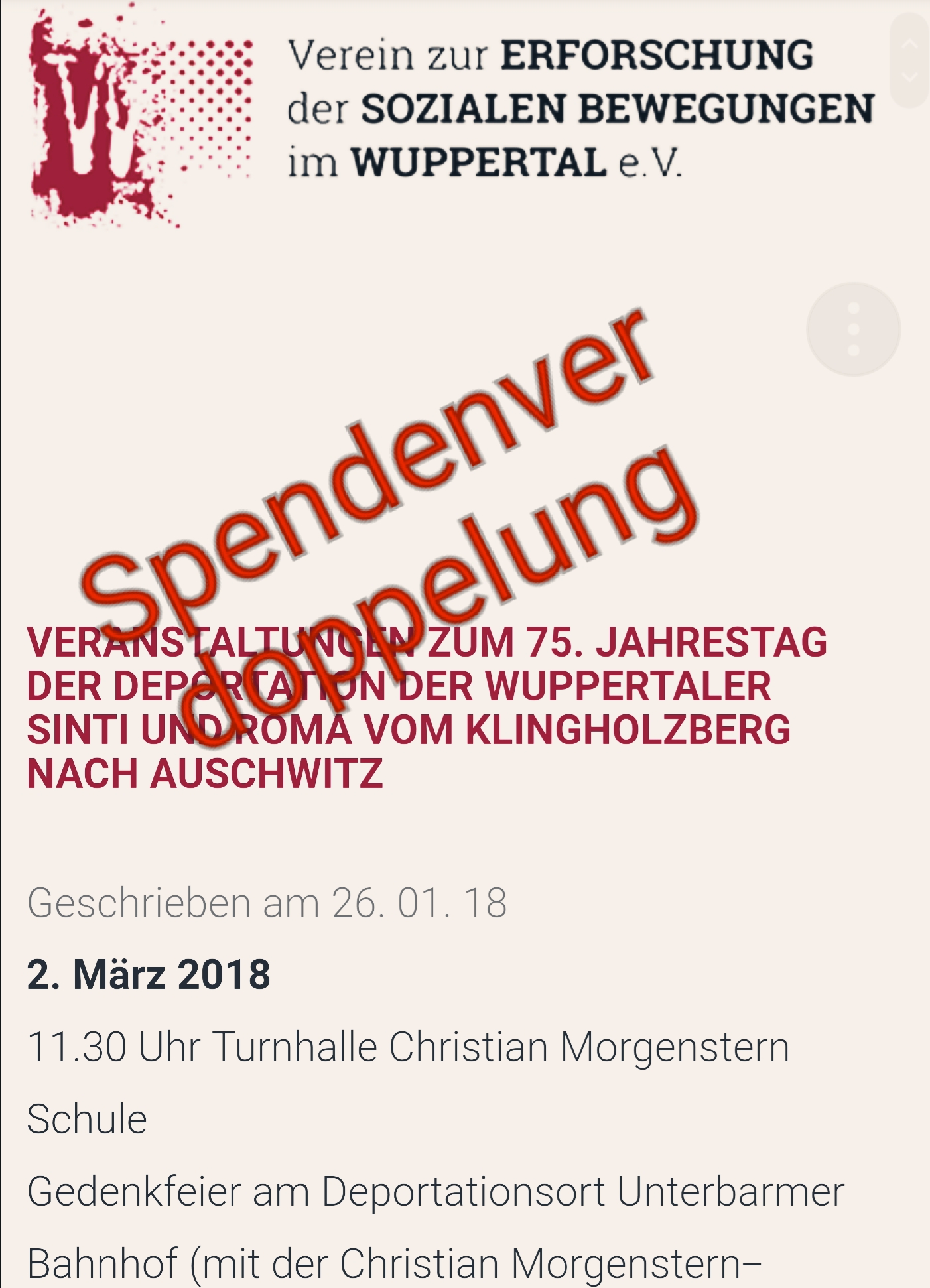Tap the up arrow to scroll up

coord(909,45)
